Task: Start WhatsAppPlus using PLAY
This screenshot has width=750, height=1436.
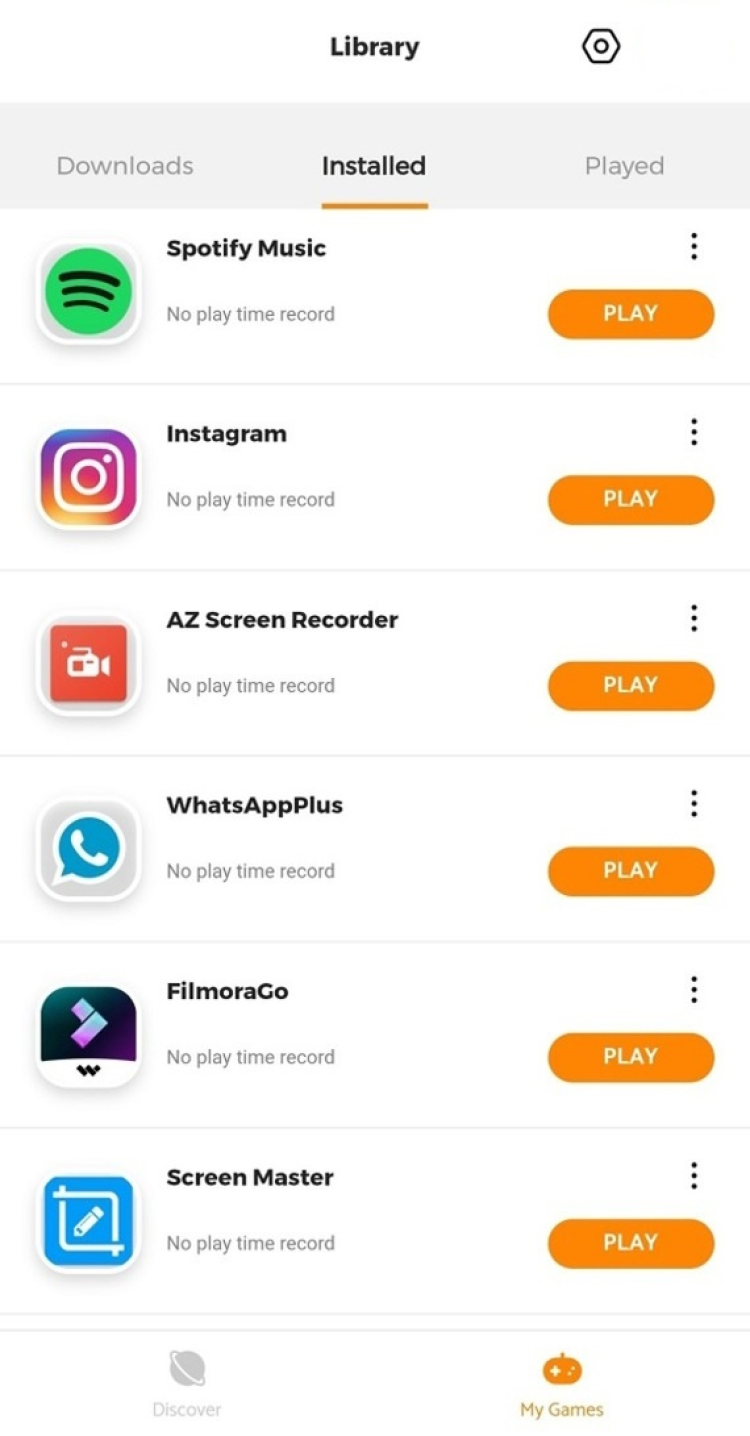Action: point(630,871)
